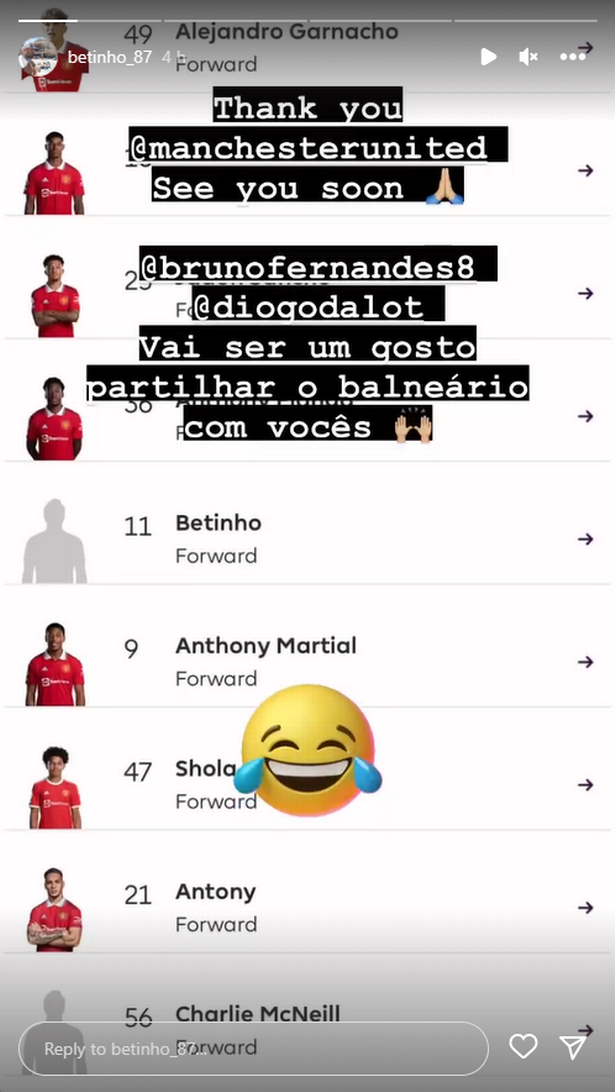Play the paused story
The width and height of the screenshot is (615, 1092).
click(x=489, y=57)
